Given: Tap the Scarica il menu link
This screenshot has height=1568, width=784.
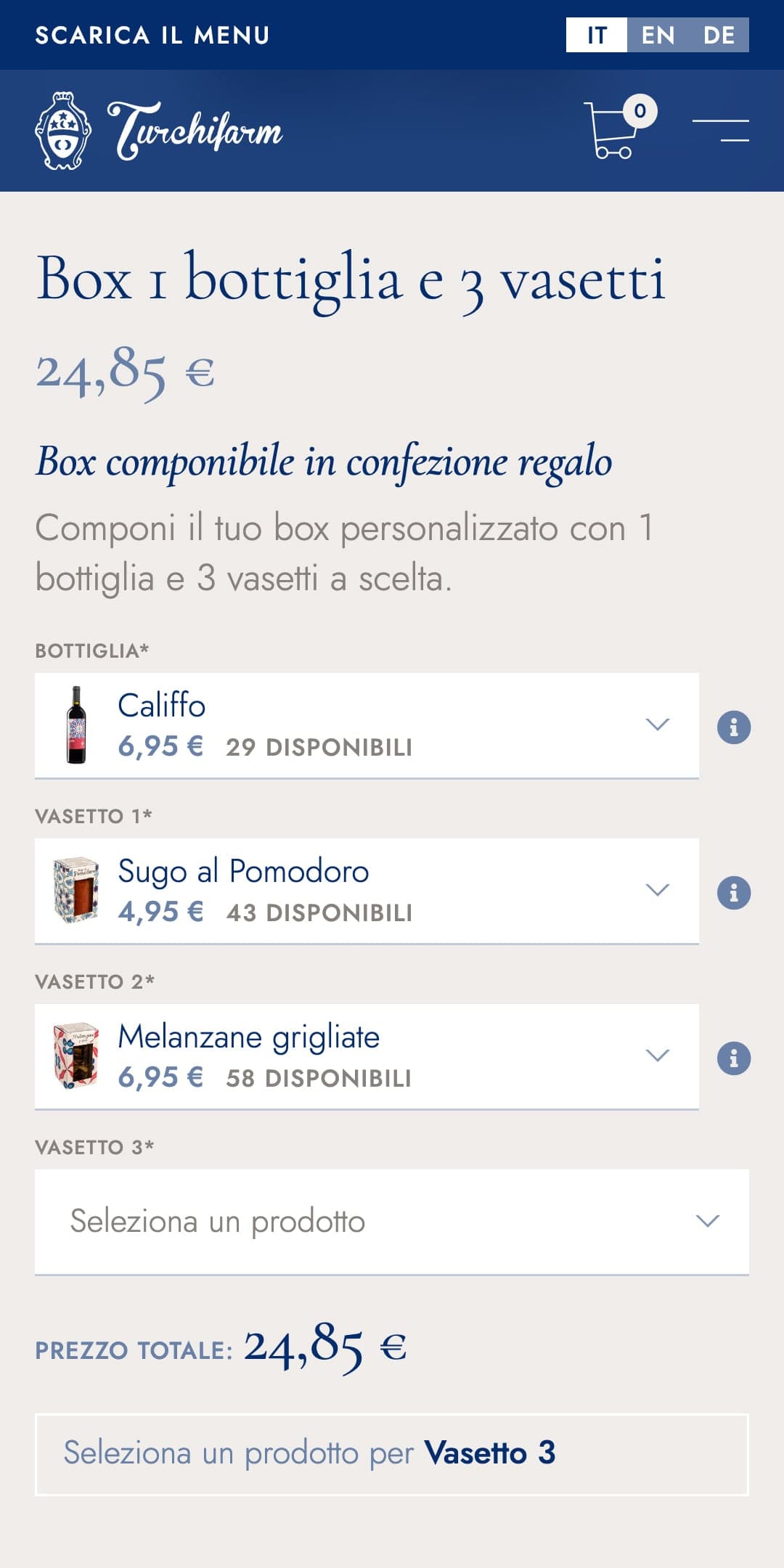Looking at the screenshot, I should [x=152, y=35].
